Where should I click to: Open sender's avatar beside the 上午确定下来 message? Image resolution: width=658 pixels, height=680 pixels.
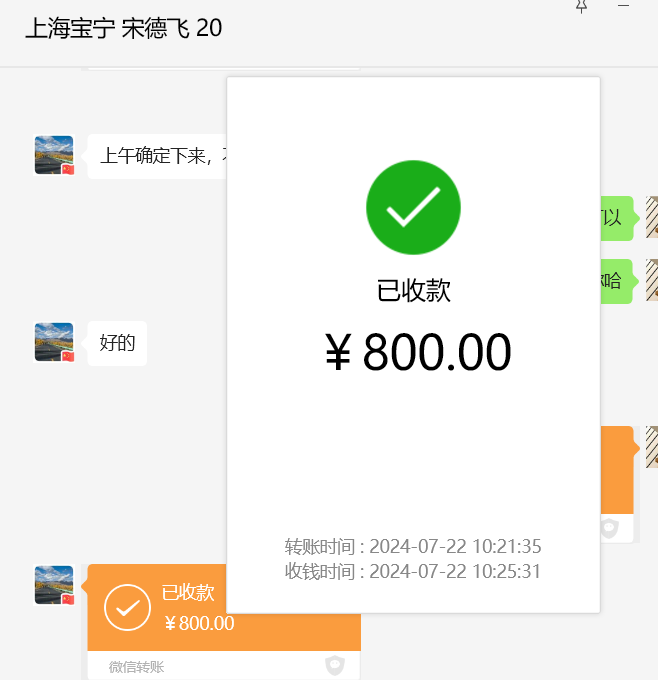[54, 155]
